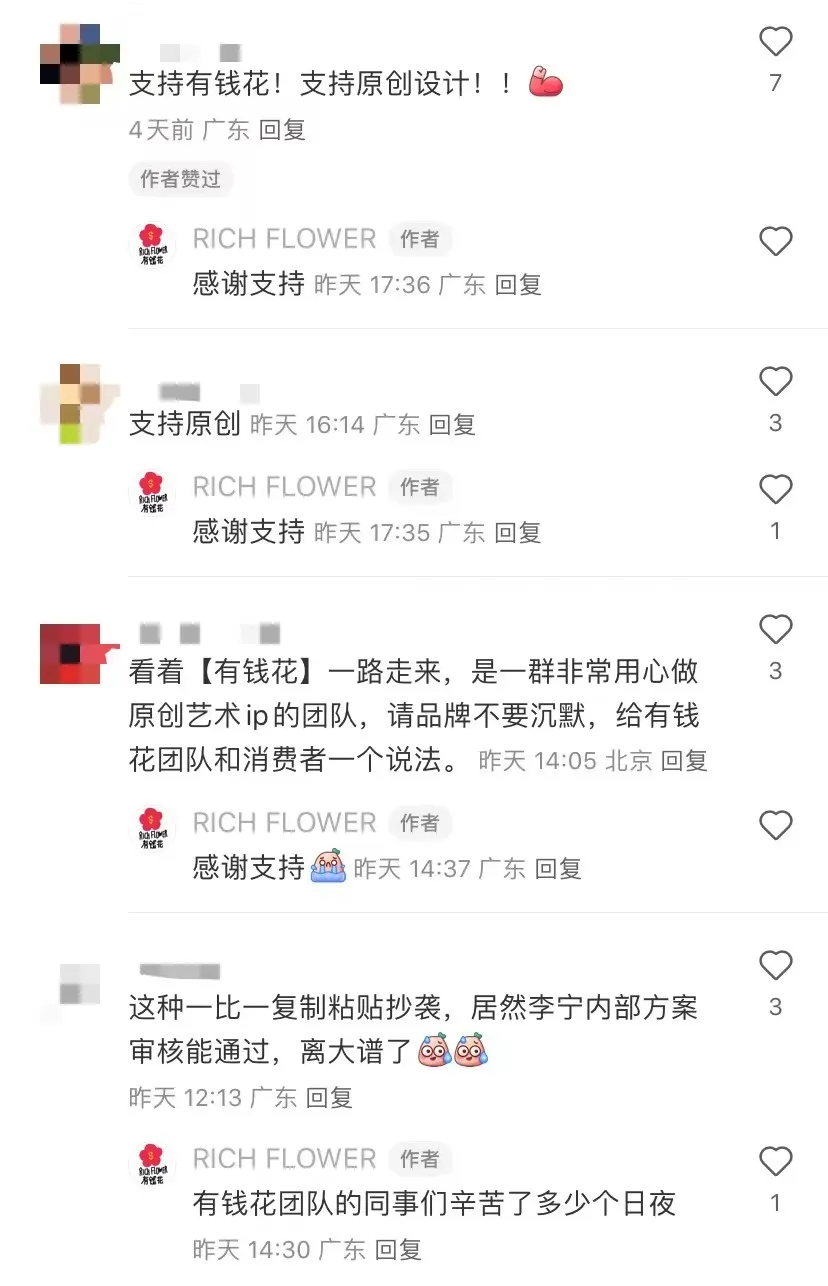828x1286 pixels.
Task: Open the avatar of the "支持原创" commenter
Action: (x=80, y=404)
